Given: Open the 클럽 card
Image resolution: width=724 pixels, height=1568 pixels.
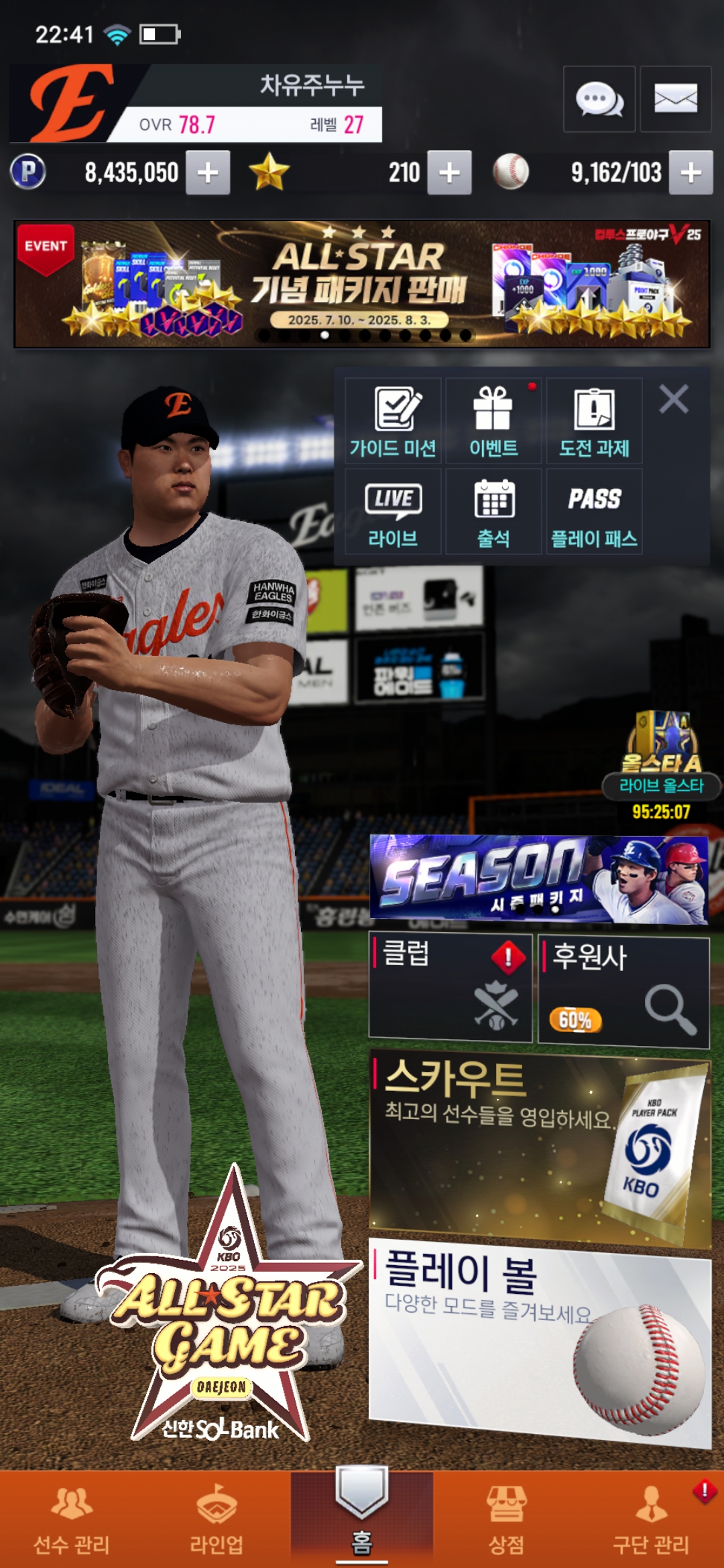Looking at the screenshot, I should tap(450, 988).
